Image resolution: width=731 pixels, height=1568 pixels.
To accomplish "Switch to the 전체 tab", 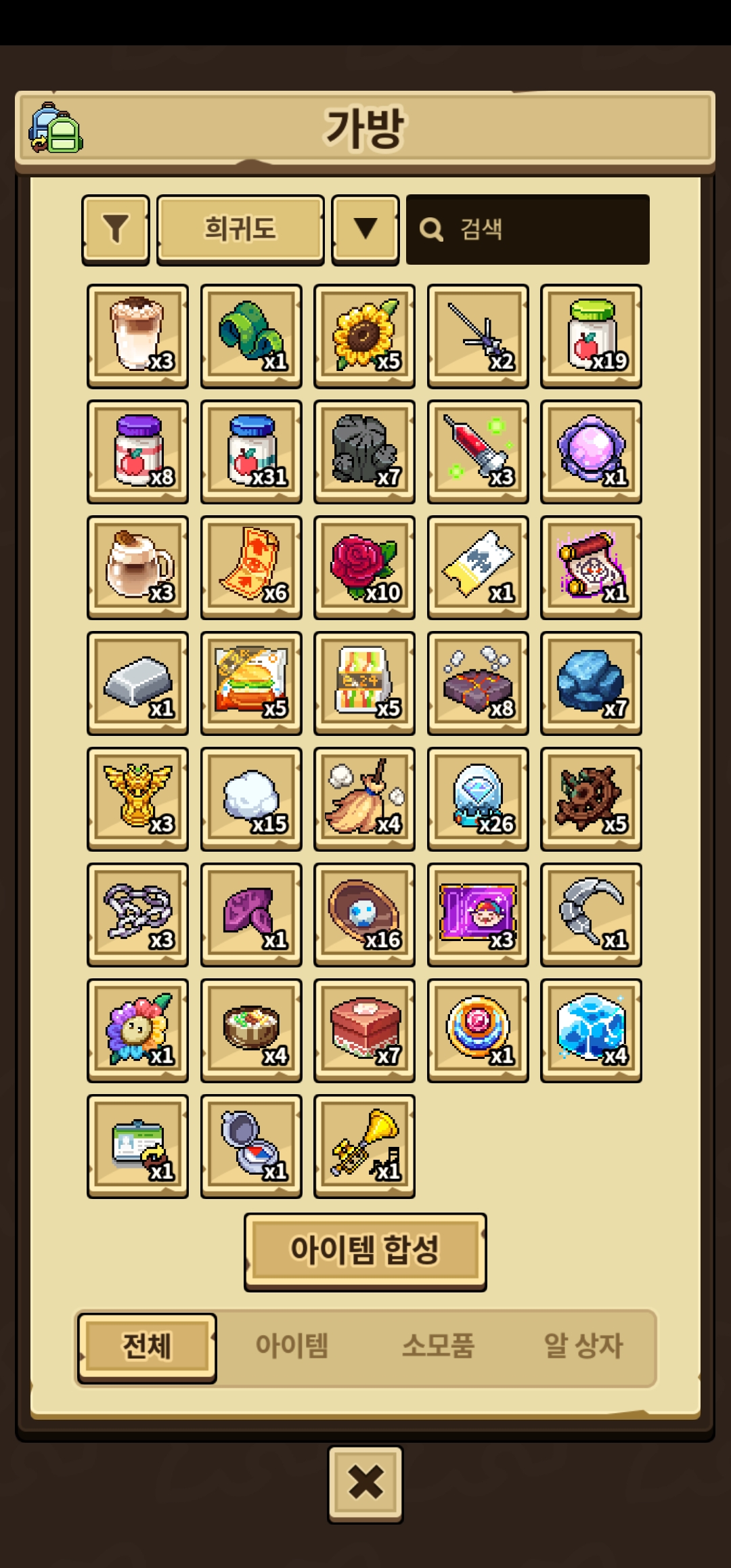I will click(147, 1347).
